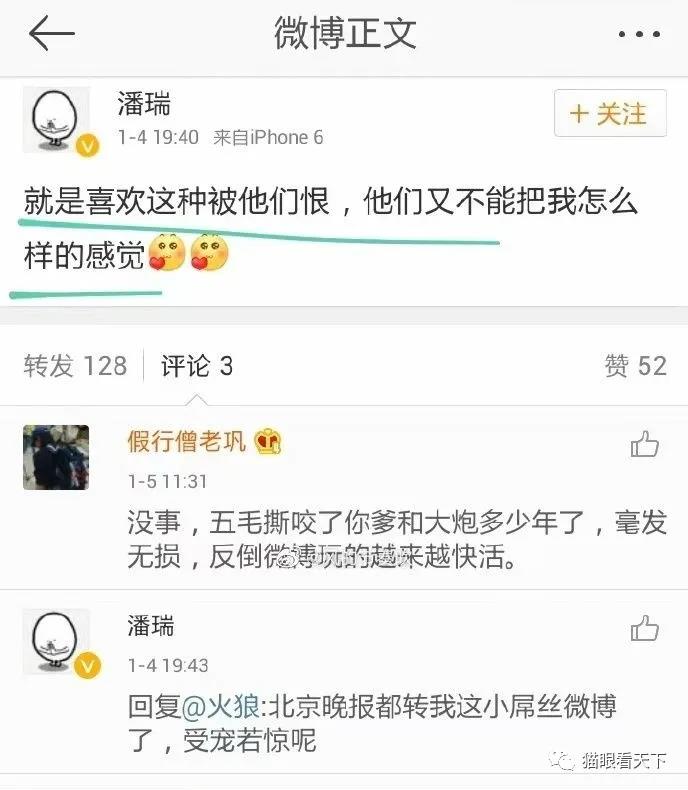Like the comment by 假行僧老巩
688x790 pixels.
click(x=645, y=444)
